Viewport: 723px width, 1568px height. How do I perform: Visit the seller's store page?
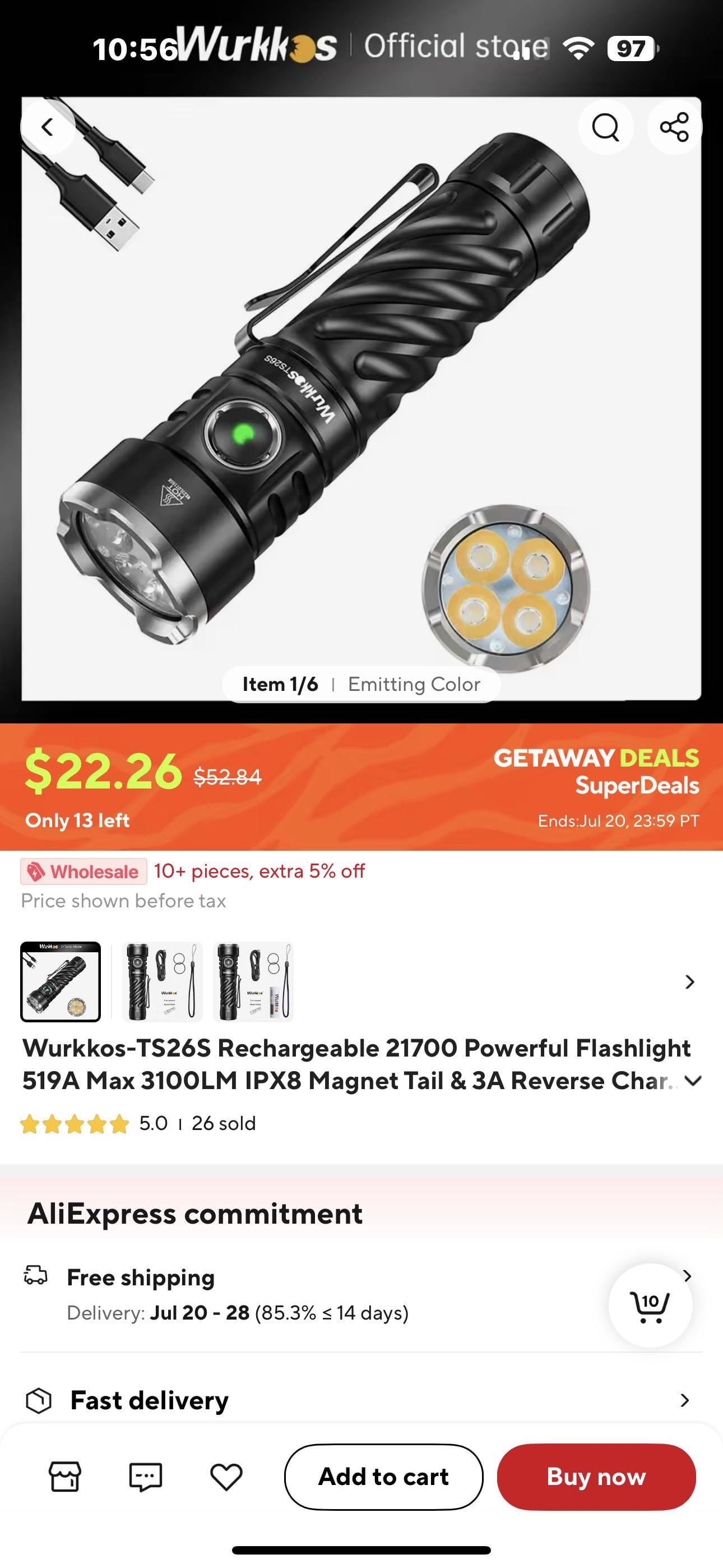64,1477
